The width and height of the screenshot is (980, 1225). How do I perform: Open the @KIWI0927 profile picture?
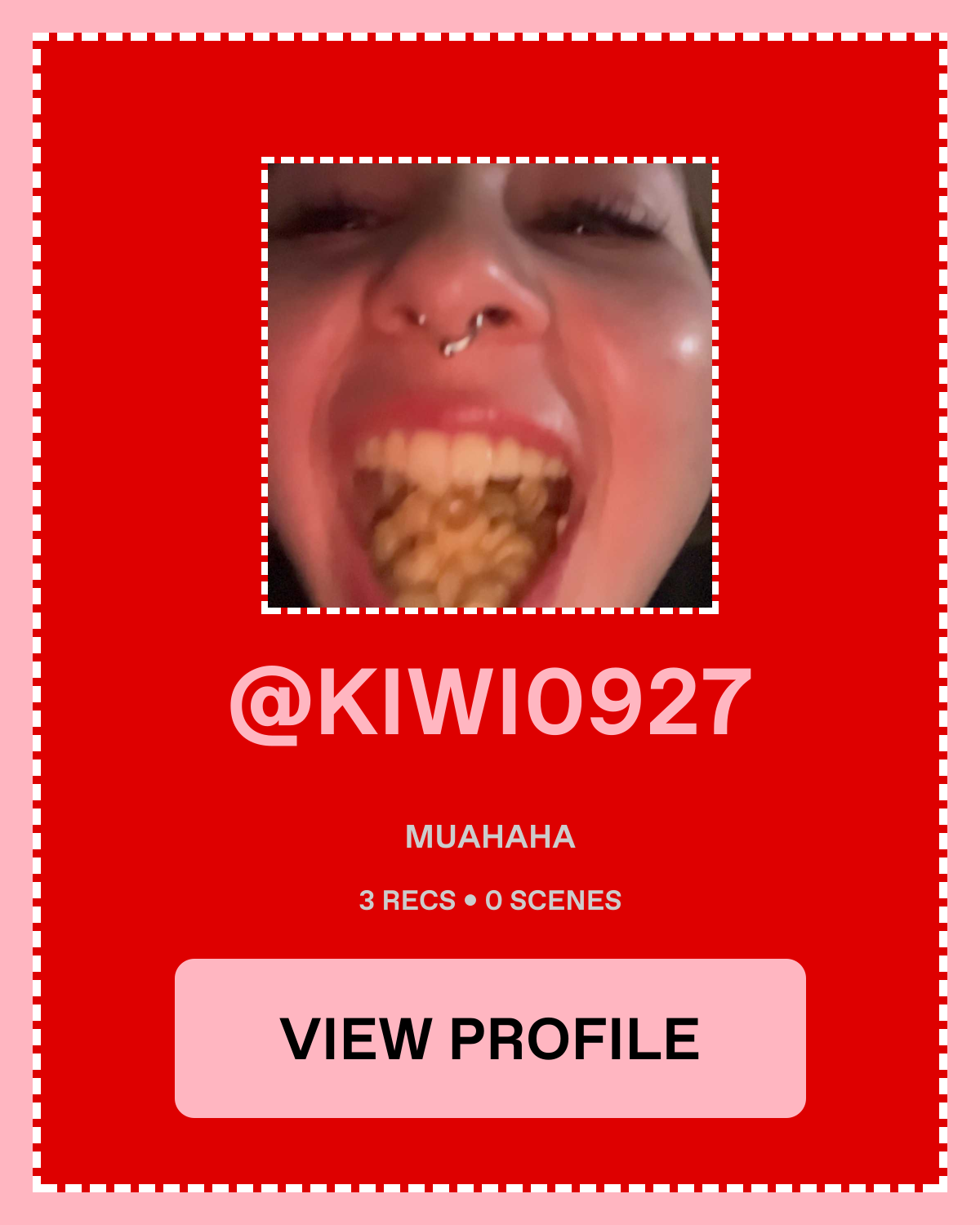click(490, 385)
